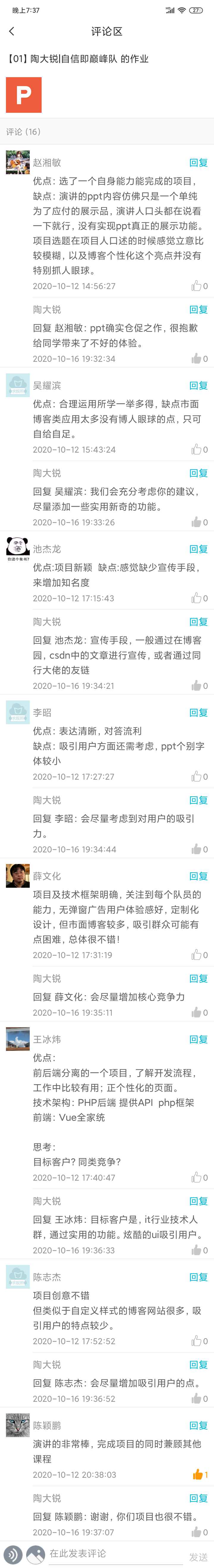The width and height of the screenshot is (214, 1568).
Task: Reply to 李昭's comment
Action: point(198,712)
